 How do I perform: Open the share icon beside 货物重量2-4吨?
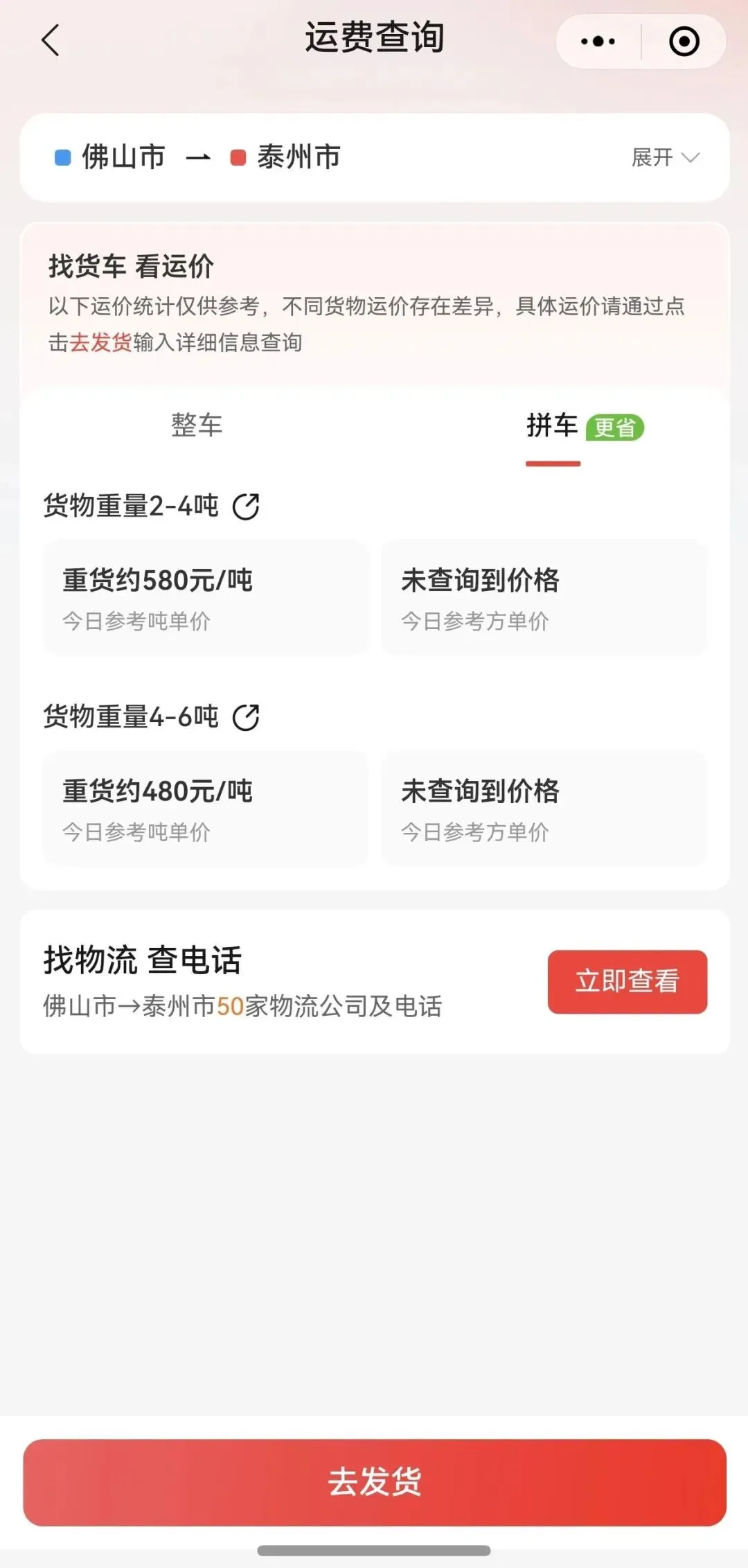point(246,506)
